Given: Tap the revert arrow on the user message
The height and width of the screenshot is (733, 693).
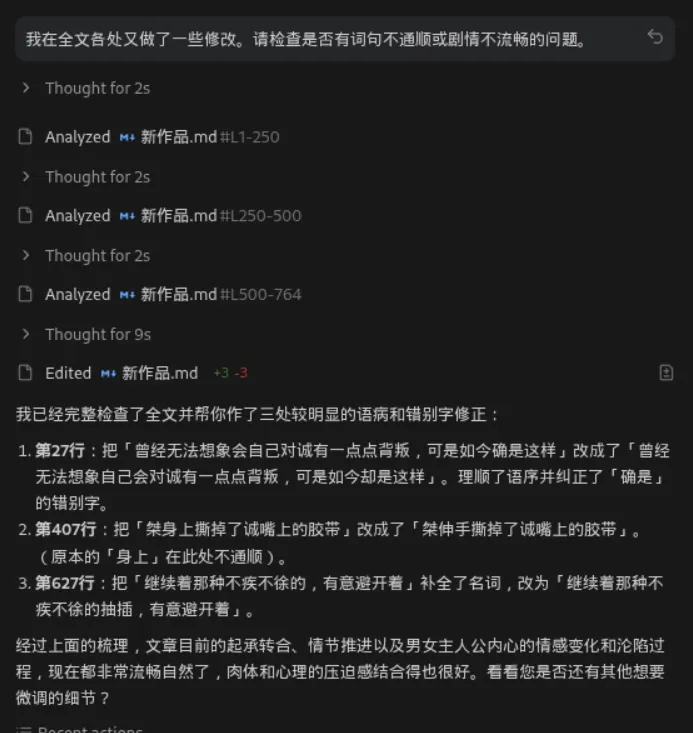Looking at the screenshot, I should 655,37.
